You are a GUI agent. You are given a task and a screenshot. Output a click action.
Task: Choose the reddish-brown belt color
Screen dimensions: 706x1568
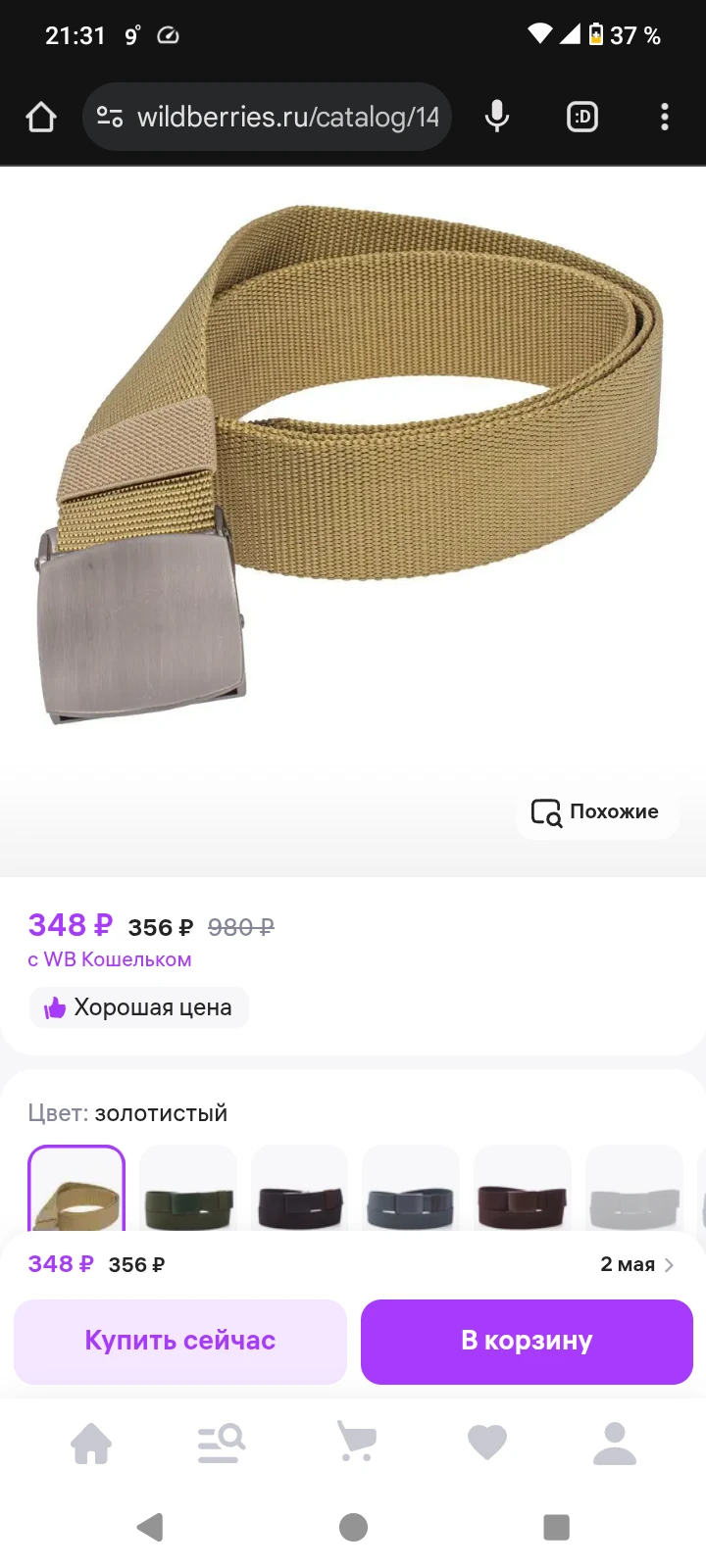pyautogui.click(x=523, y=1191)
